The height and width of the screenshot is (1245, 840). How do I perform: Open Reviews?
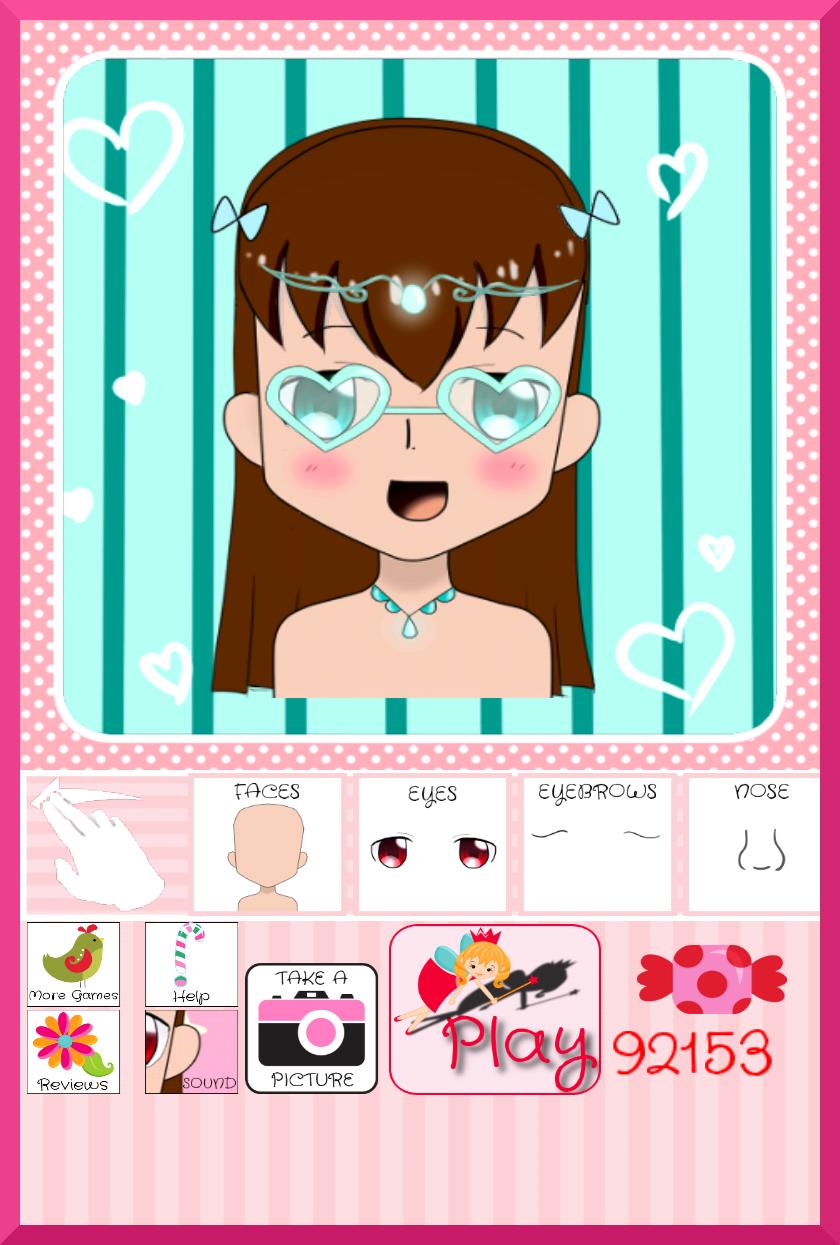click(x=73, y=1051)
